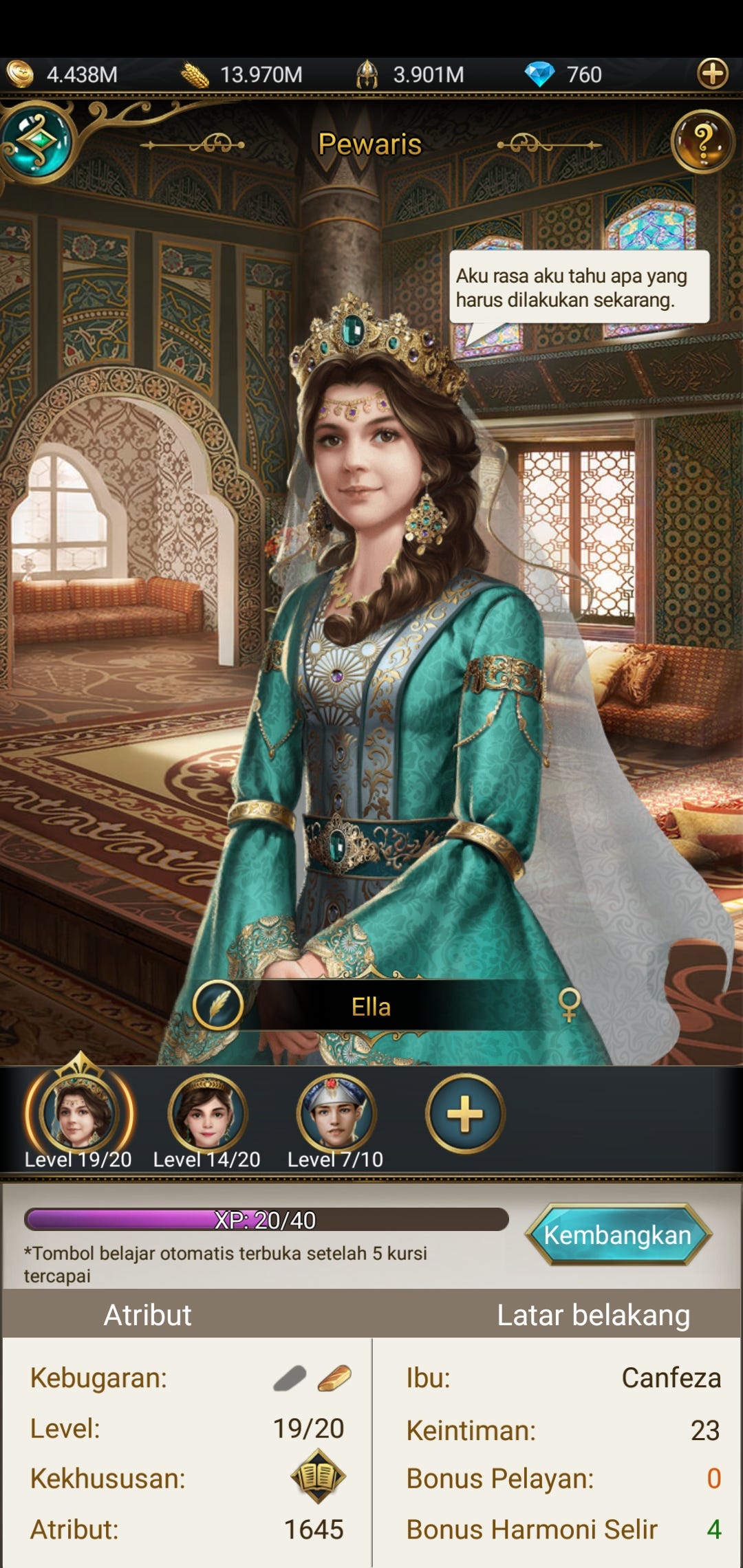Open the question mark help button

click(x=702, y=141)
